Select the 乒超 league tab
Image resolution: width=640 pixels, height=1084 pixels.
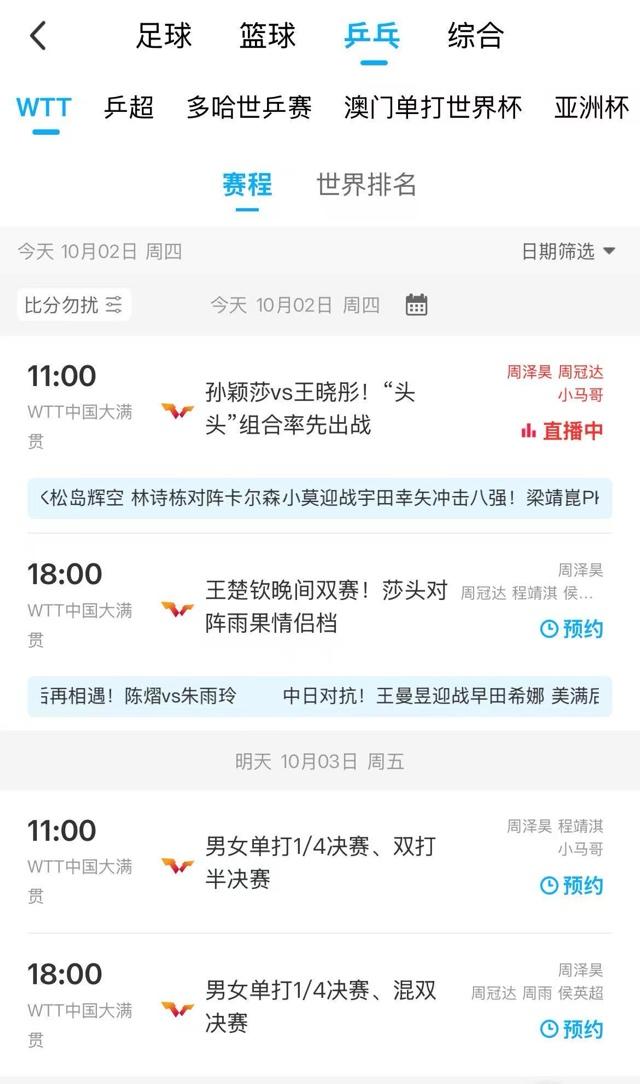tap(129, 107)
